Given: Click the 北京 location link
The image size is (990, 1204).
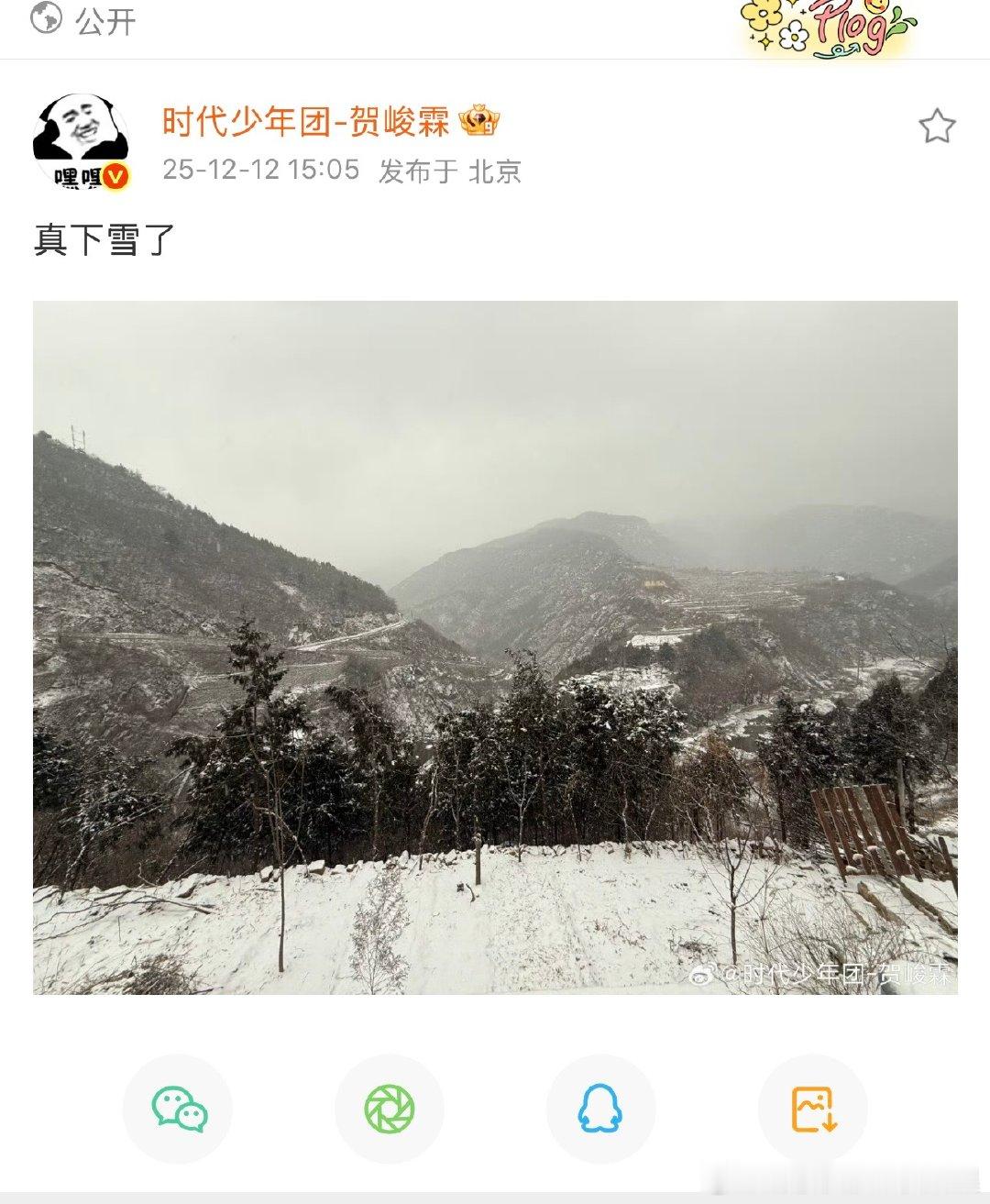Looking at the screenshot, I should tap(496, 171).
